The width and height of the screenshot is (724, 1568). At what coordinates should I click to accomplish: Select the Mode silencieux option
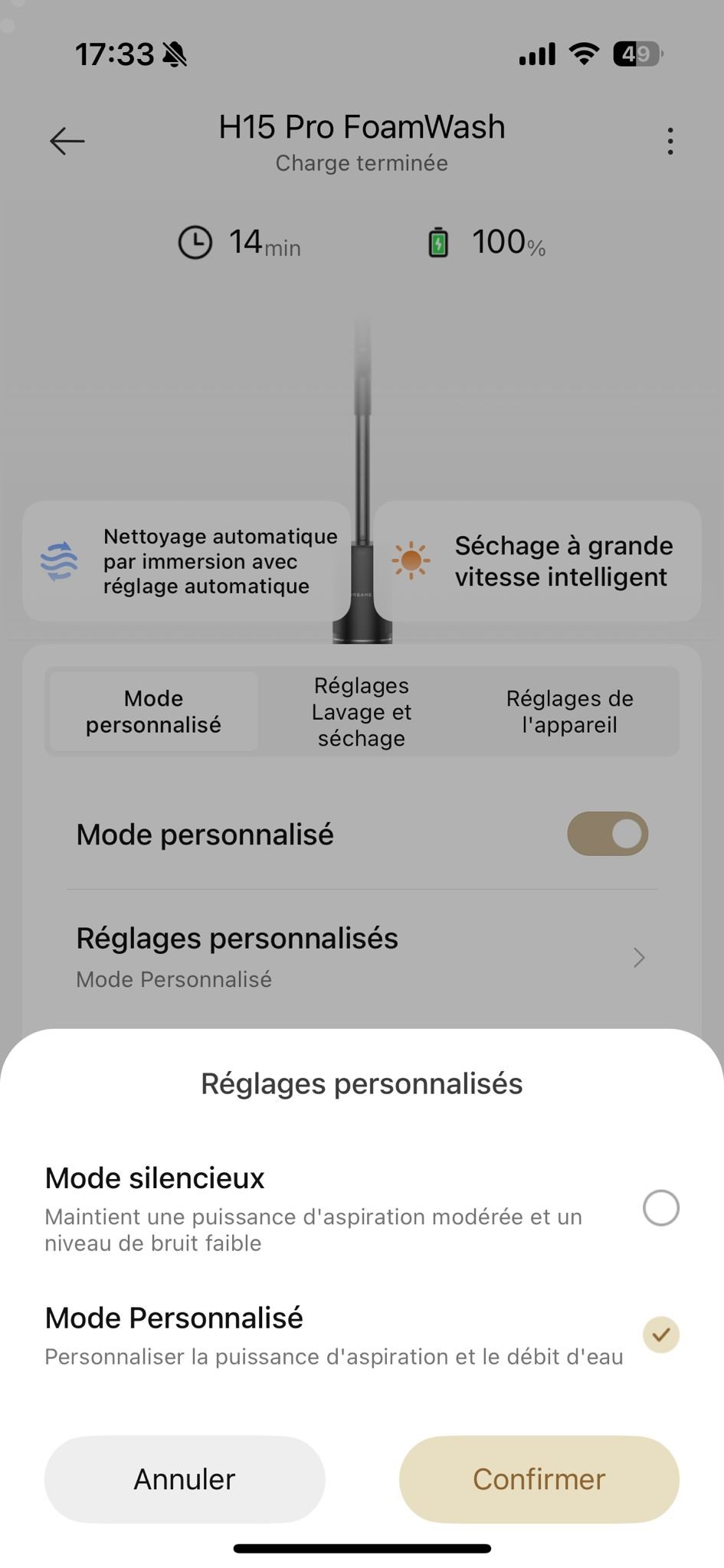(660, 1208)
